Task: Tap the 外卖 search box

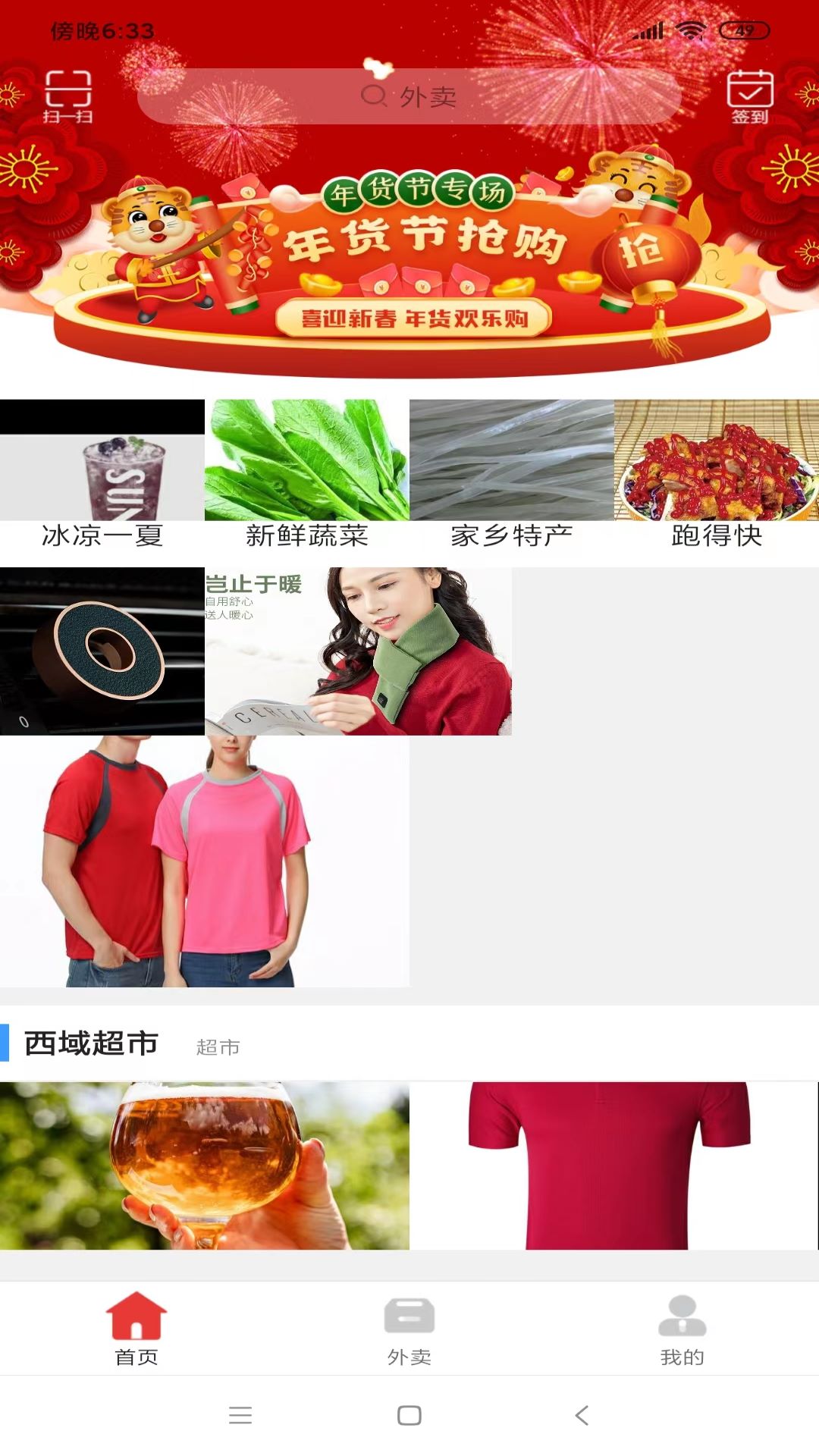Action: click(409, 96)
